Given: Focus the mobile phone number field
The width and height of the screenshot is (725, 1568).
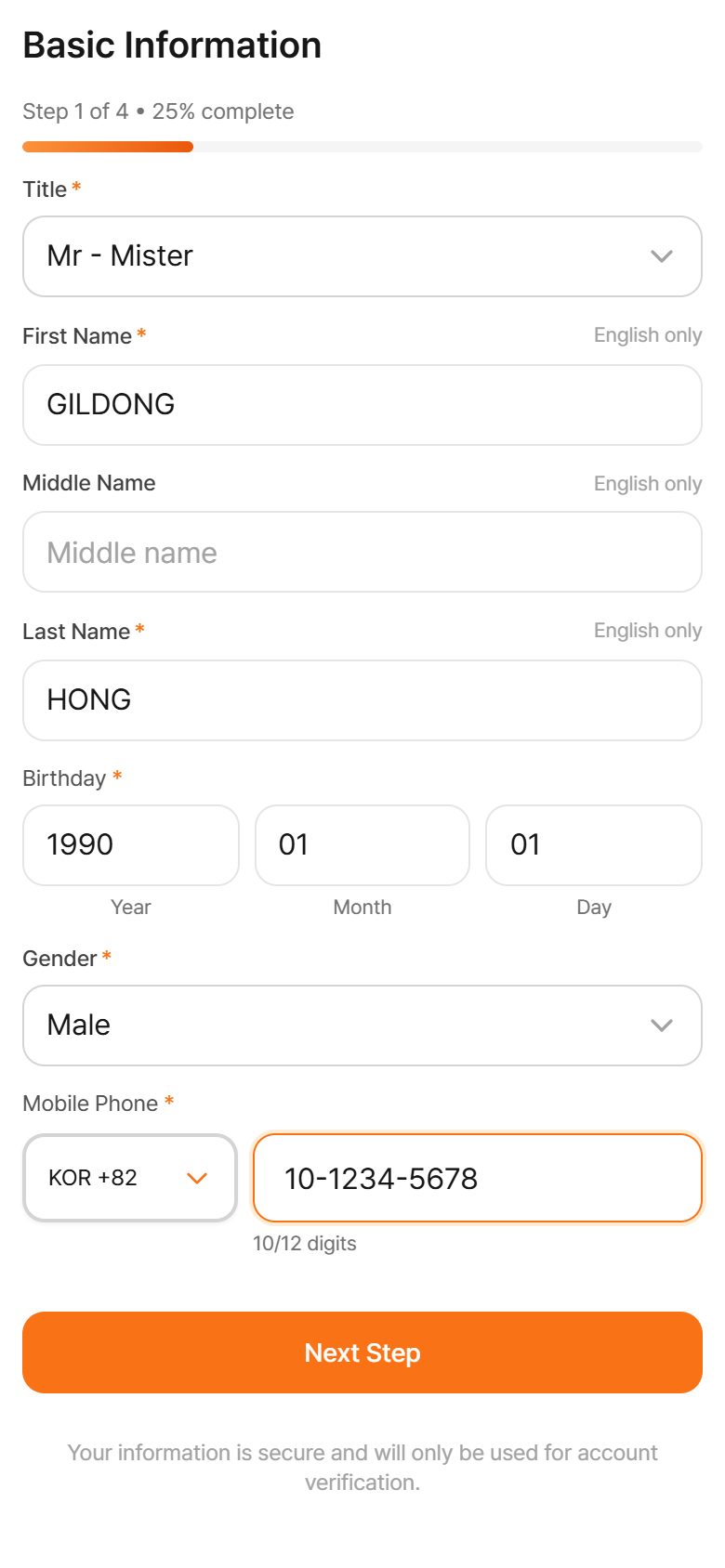Looking at the screenshot, I should (x=478, y=1178).
